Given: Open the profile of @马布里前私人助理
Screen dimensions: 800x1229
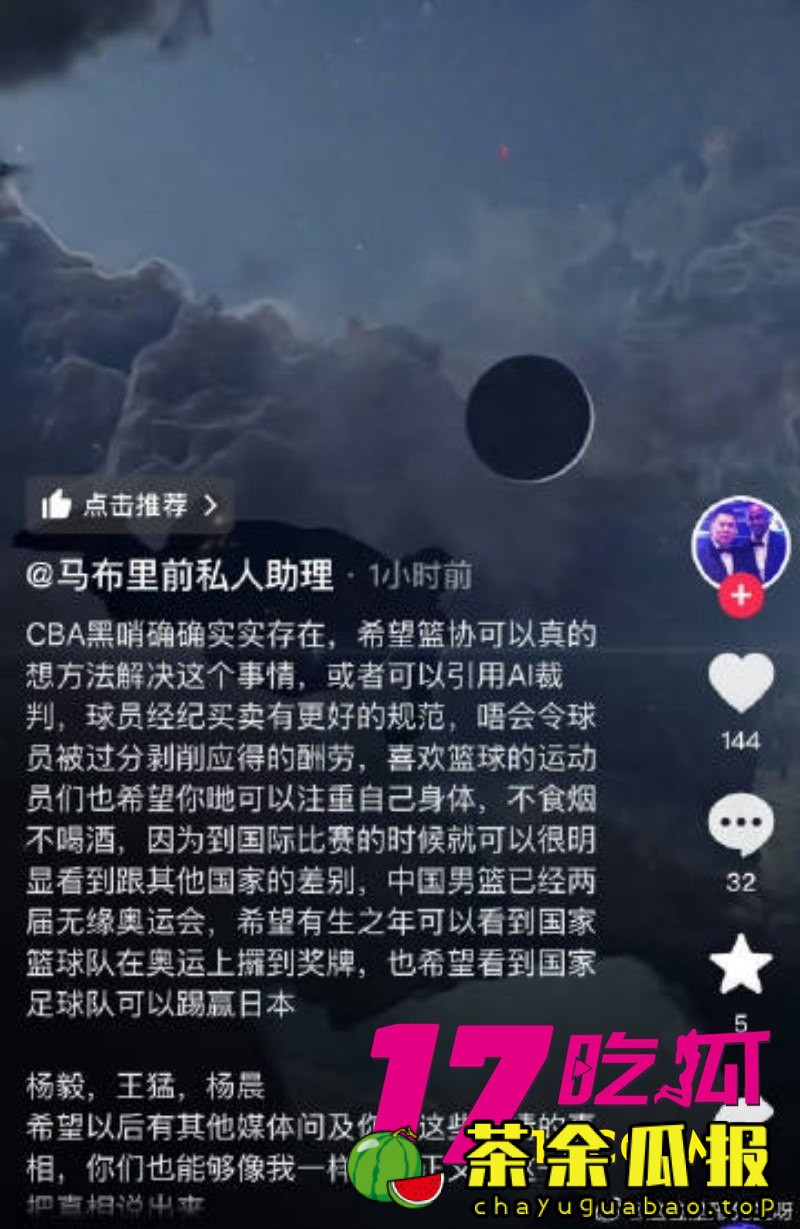Looking at the screenshot, I should click(x=180, y=576).
